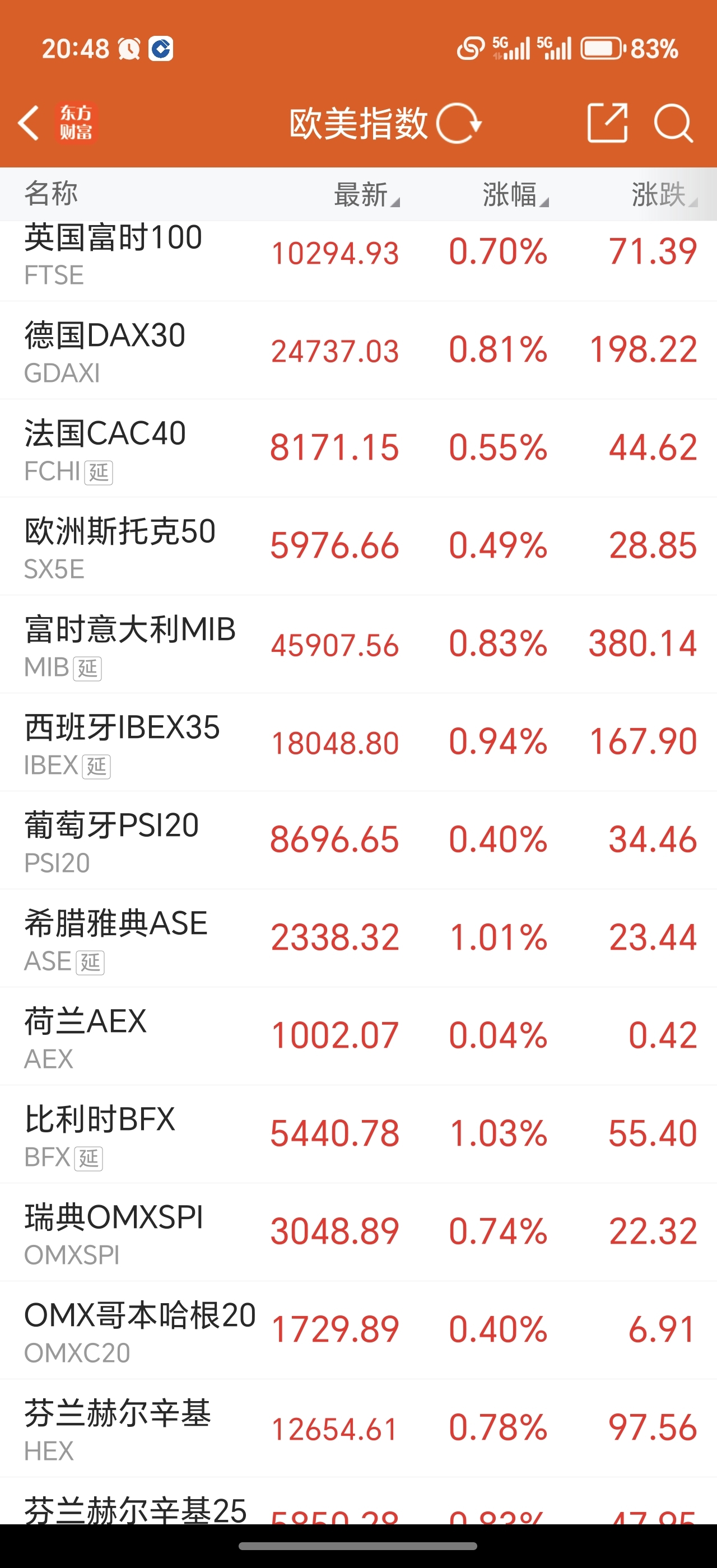The width and height of the screenshot is (717, 1568).
Task: Sort by 涨幅 column
Action: (515, 195)
